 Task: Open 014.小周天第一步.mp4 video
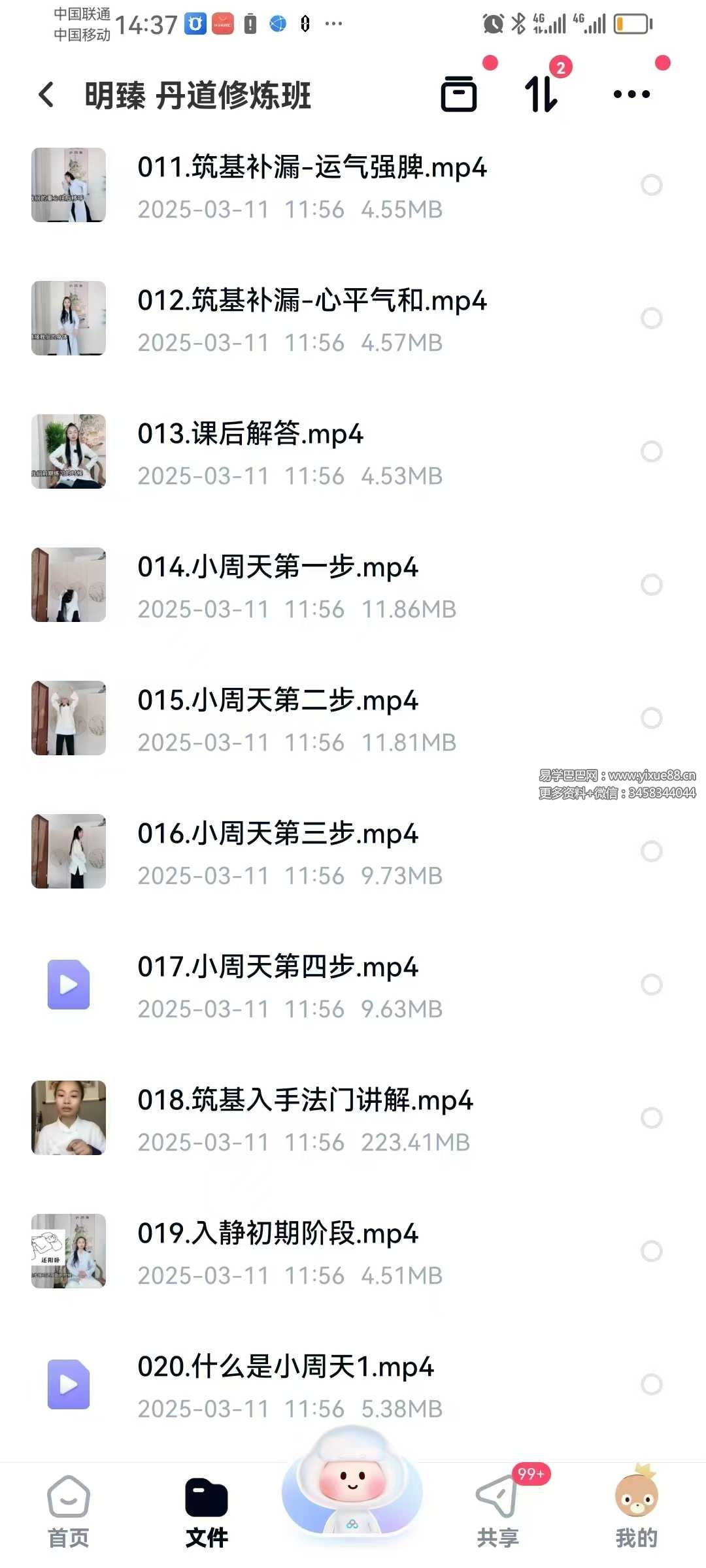coord(277,585)
